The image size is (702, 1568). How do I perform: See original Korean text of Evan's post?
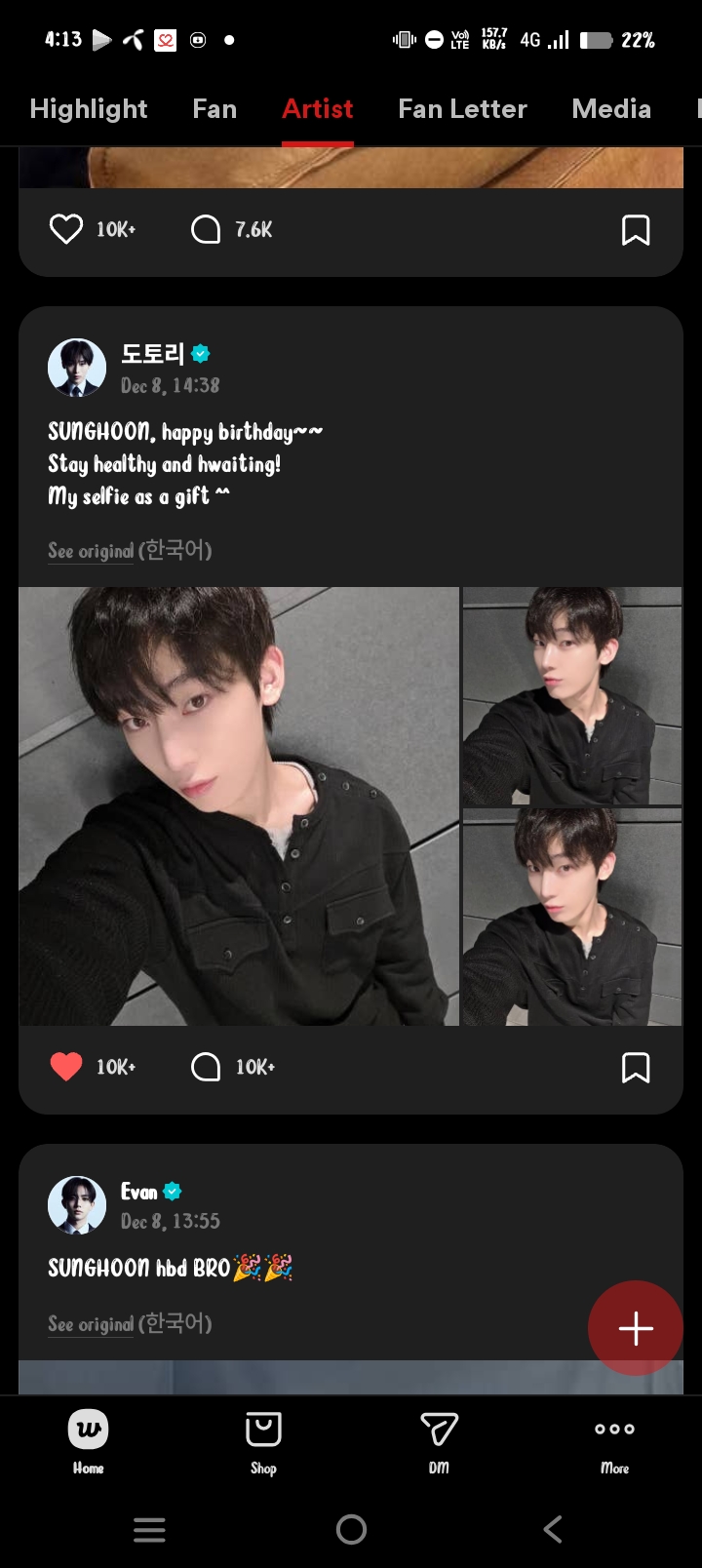tap(91, 1324)
